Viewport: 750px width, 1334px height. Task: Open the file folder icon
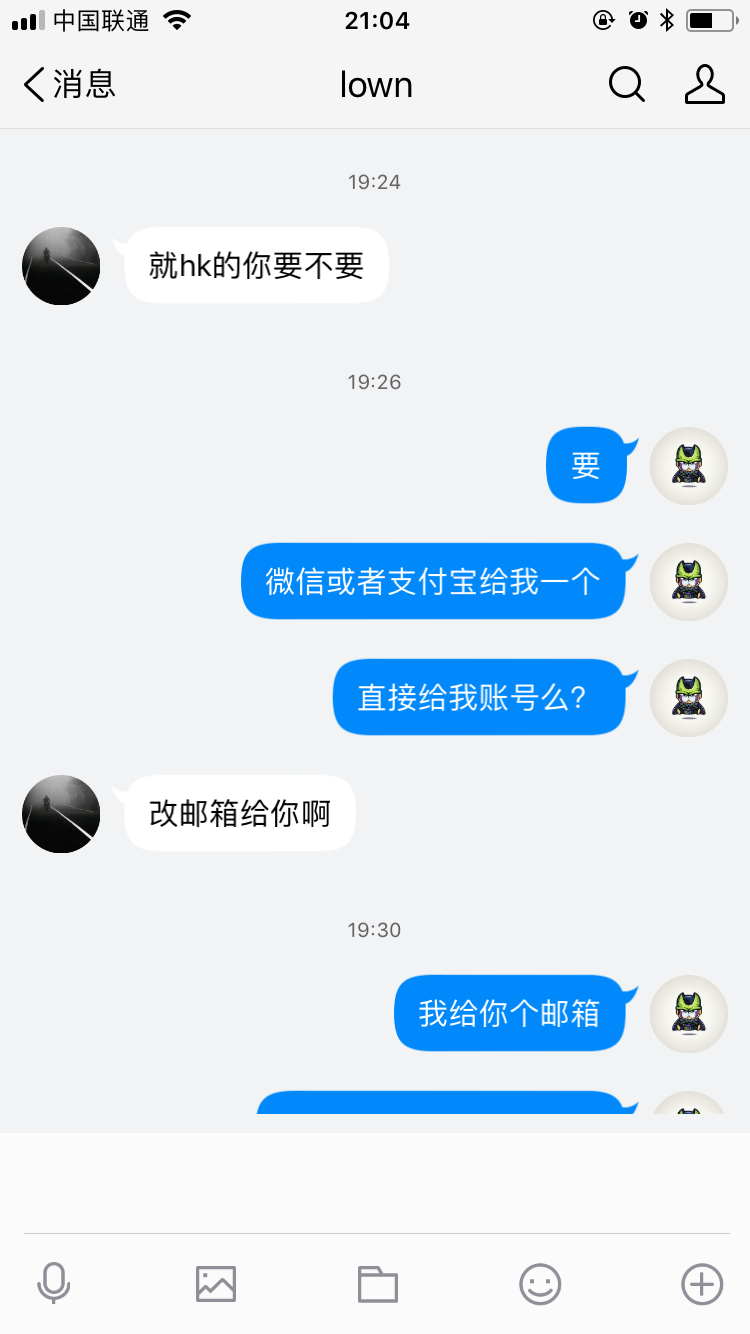pos(378,1283)
